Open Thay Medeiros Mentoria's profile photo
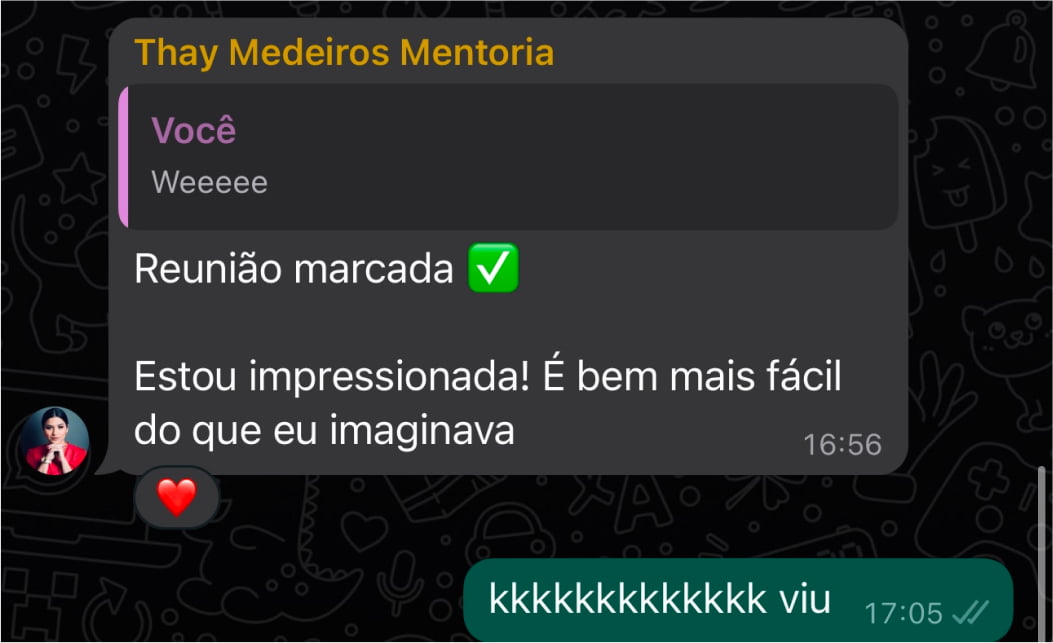 [x=55, y=442]
